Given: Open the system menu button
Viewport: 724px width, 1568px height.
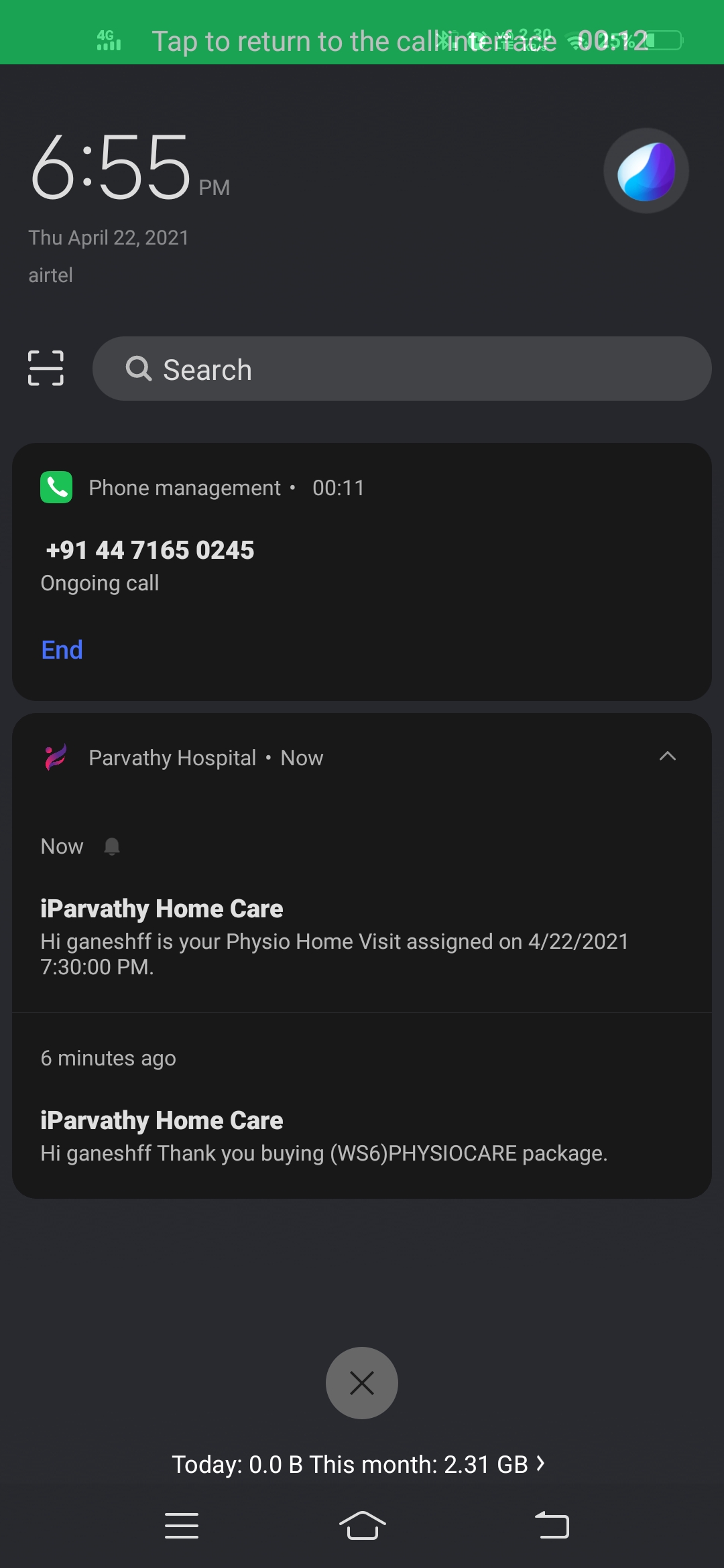Looking at the screenshot, I should [x=182, y=1526].
